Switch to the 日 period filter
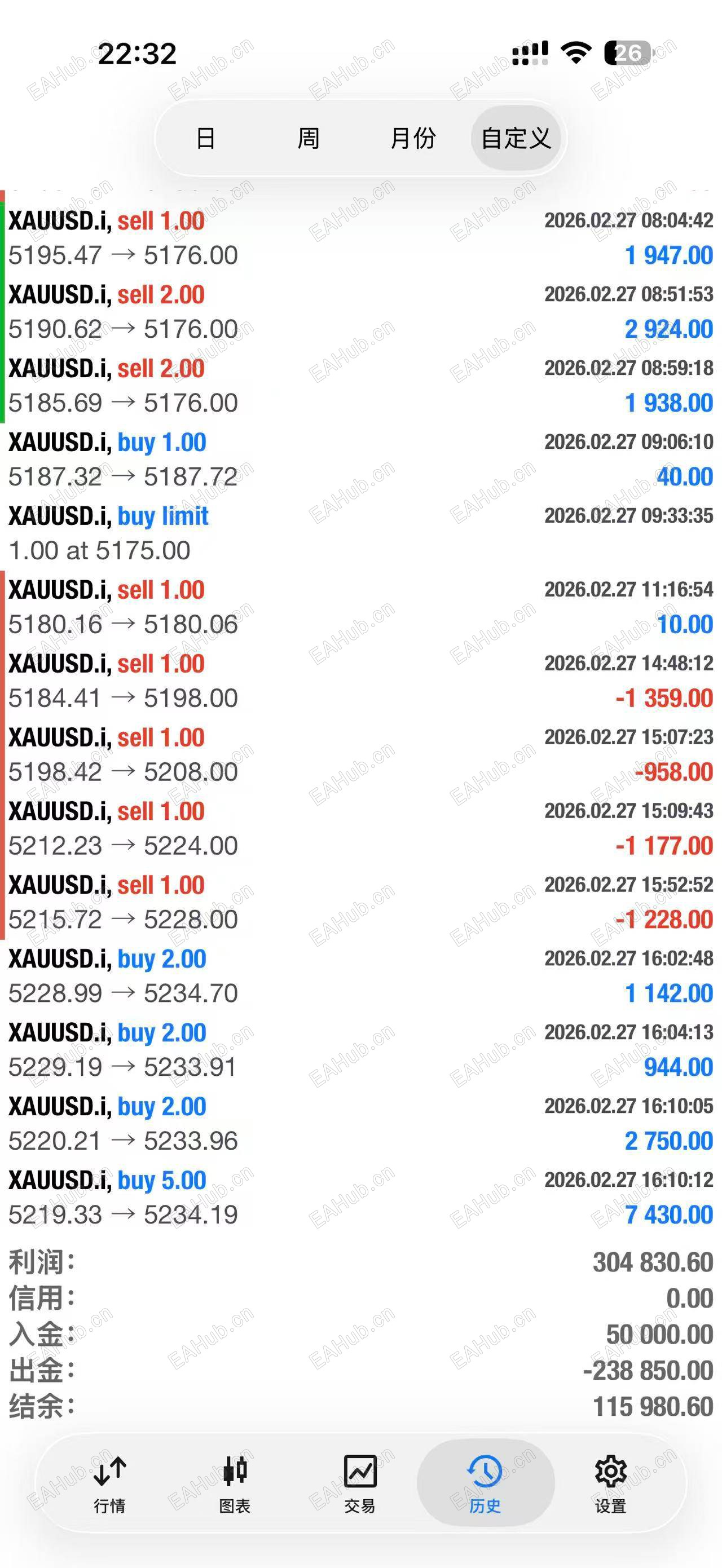The image size is (722, 1568). click(x=206, y=138)
